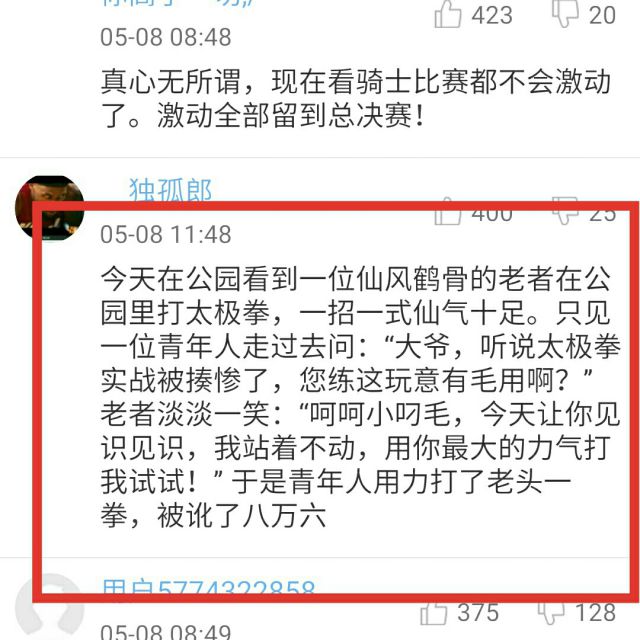The width and height of the screenshot is (640, 640).
Task: Tap the grey default avatar of 用户5774322858
Action: (49, 607)
